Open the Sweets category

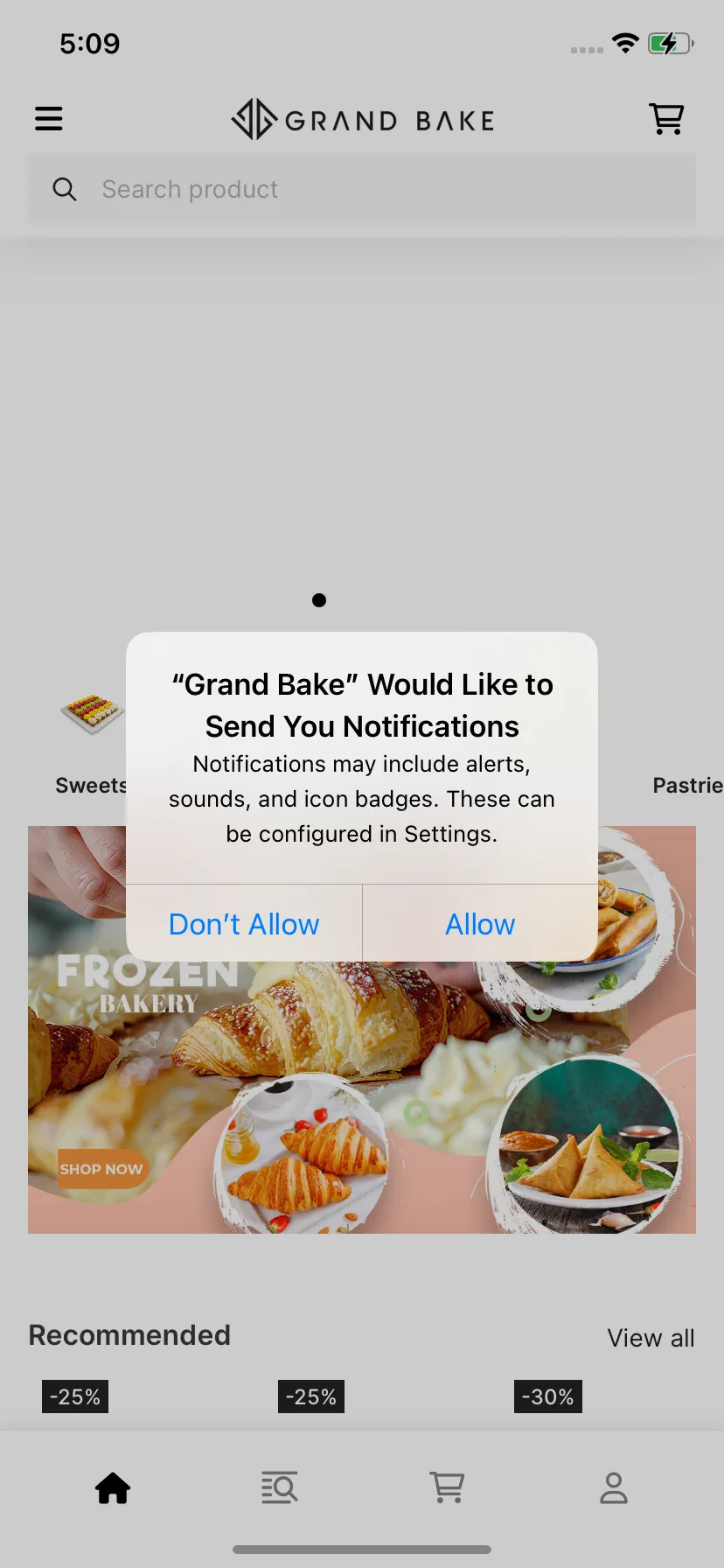[x=91, y=742]
